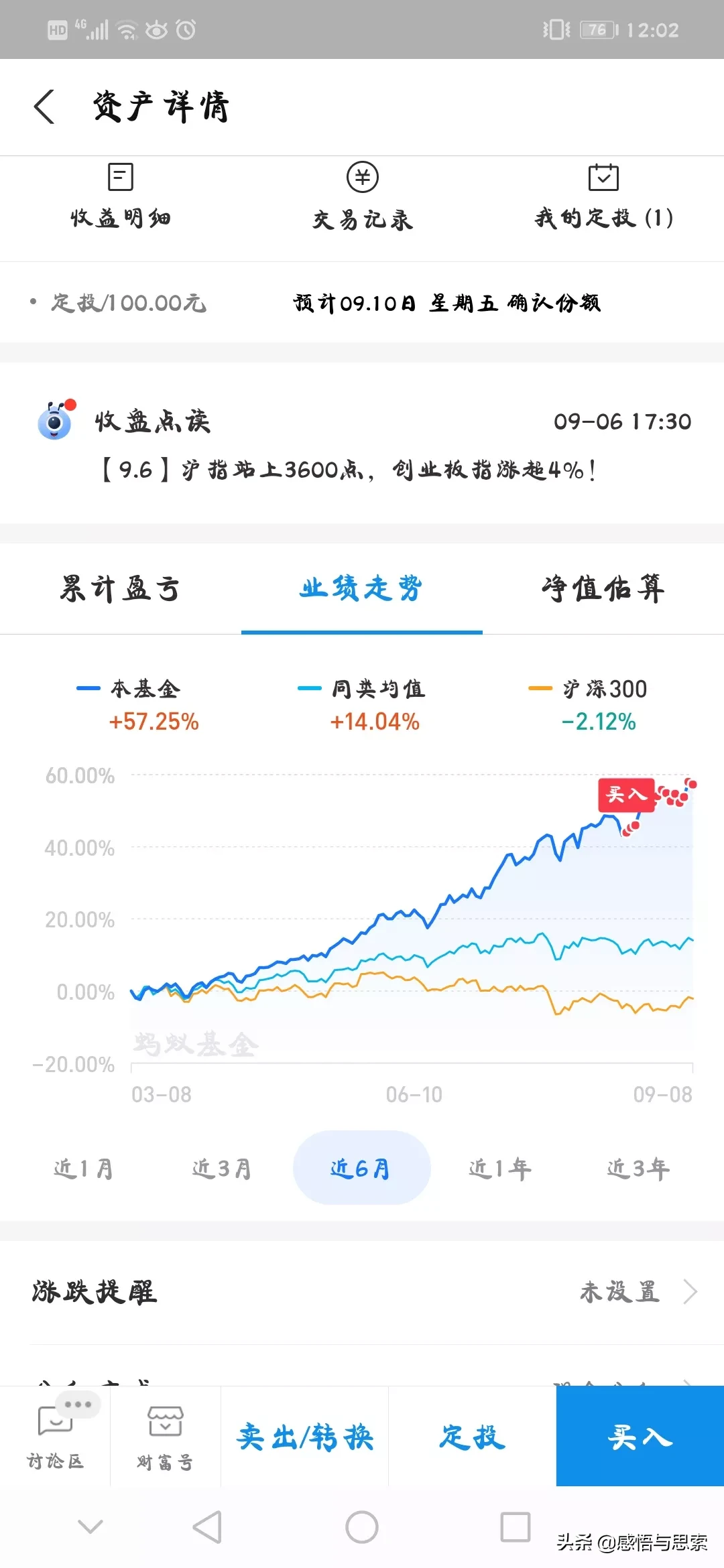The width and height of the screenshot is (724, 1568).
Task: Go back from 资产详情 page
Action: pyautogui.click(x=44, y=107)
